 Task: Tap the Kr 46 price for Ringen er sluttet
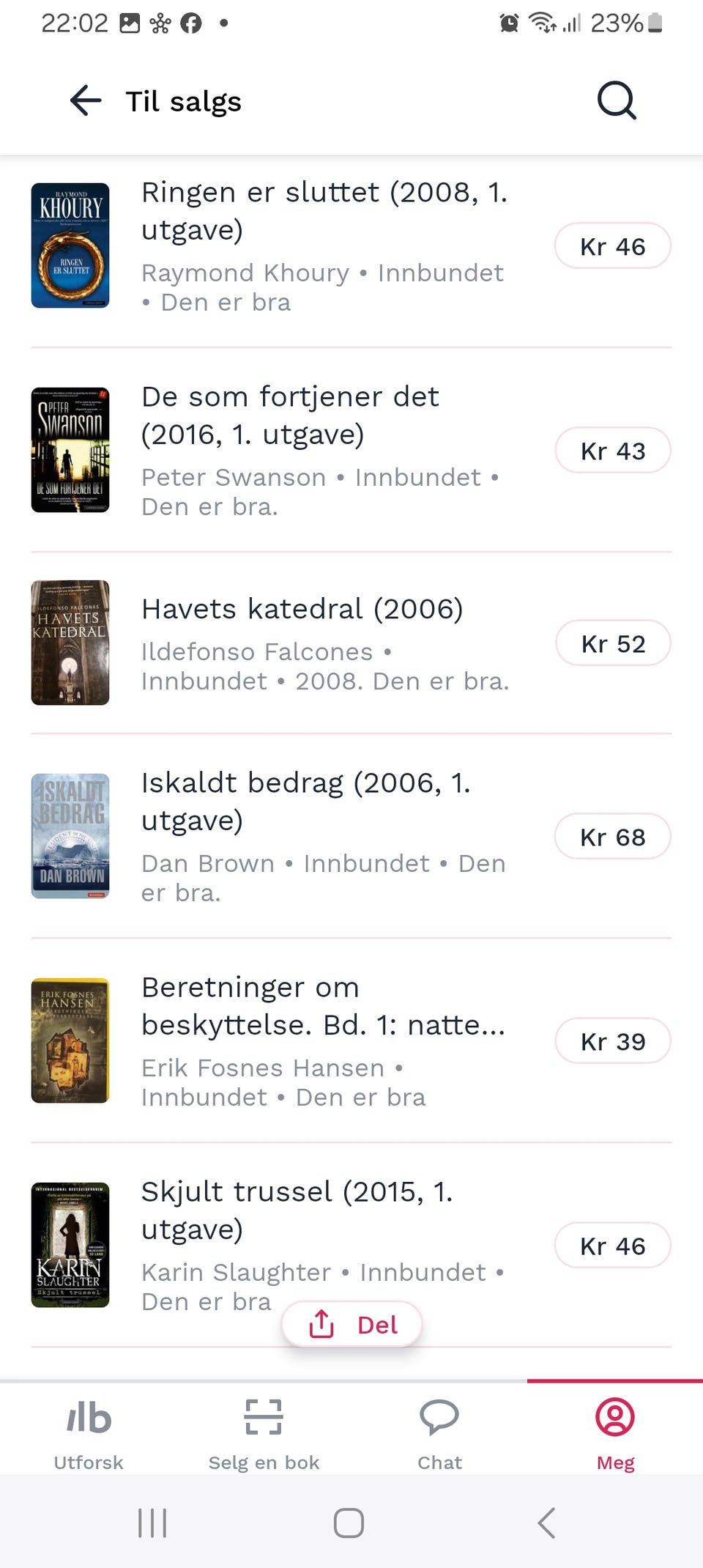(x=613, y=246)
